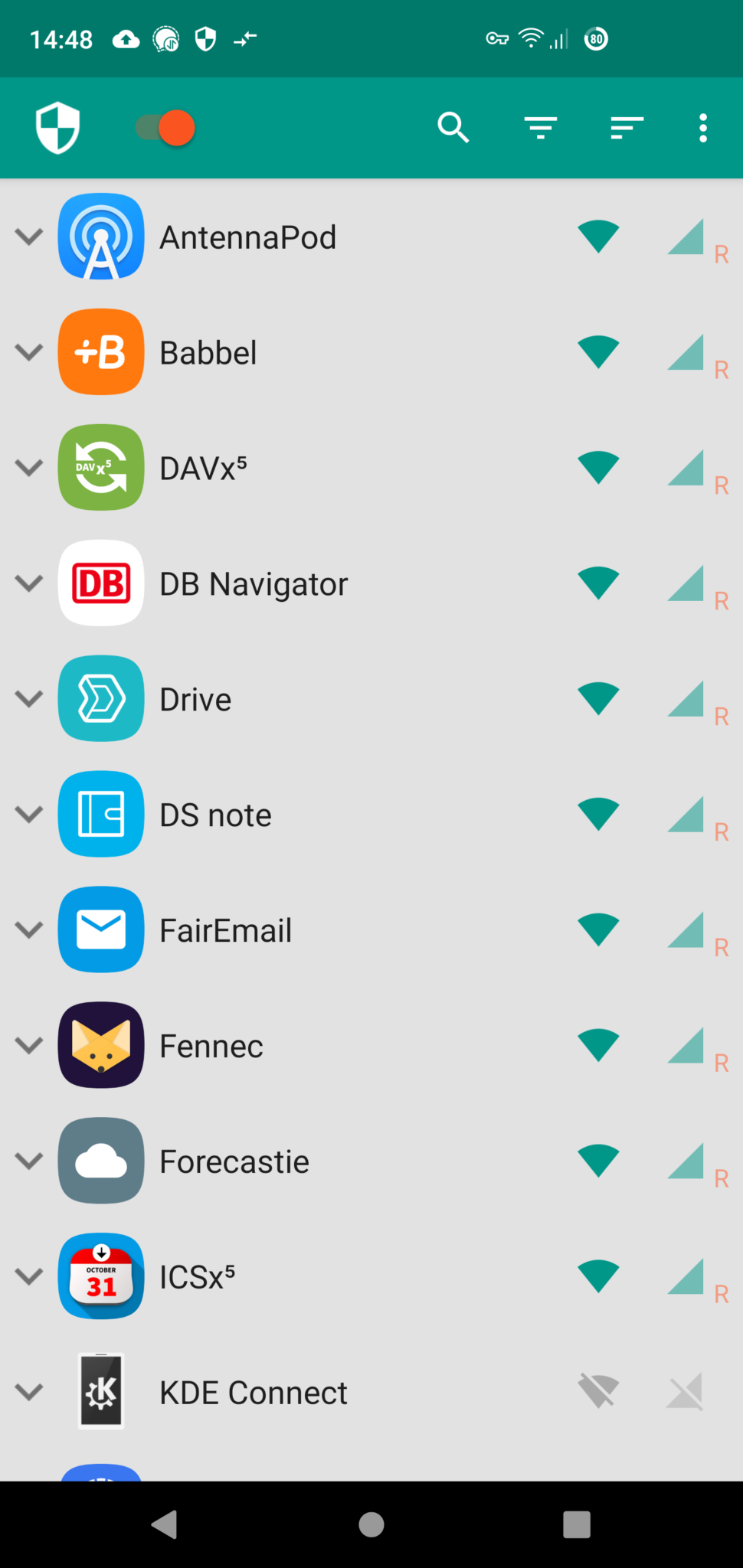Image resolution: width=743 pixels, height=1568 pixels.
Task: Tap the NetGuard shield icon
Action: click(x=57, y=128)
